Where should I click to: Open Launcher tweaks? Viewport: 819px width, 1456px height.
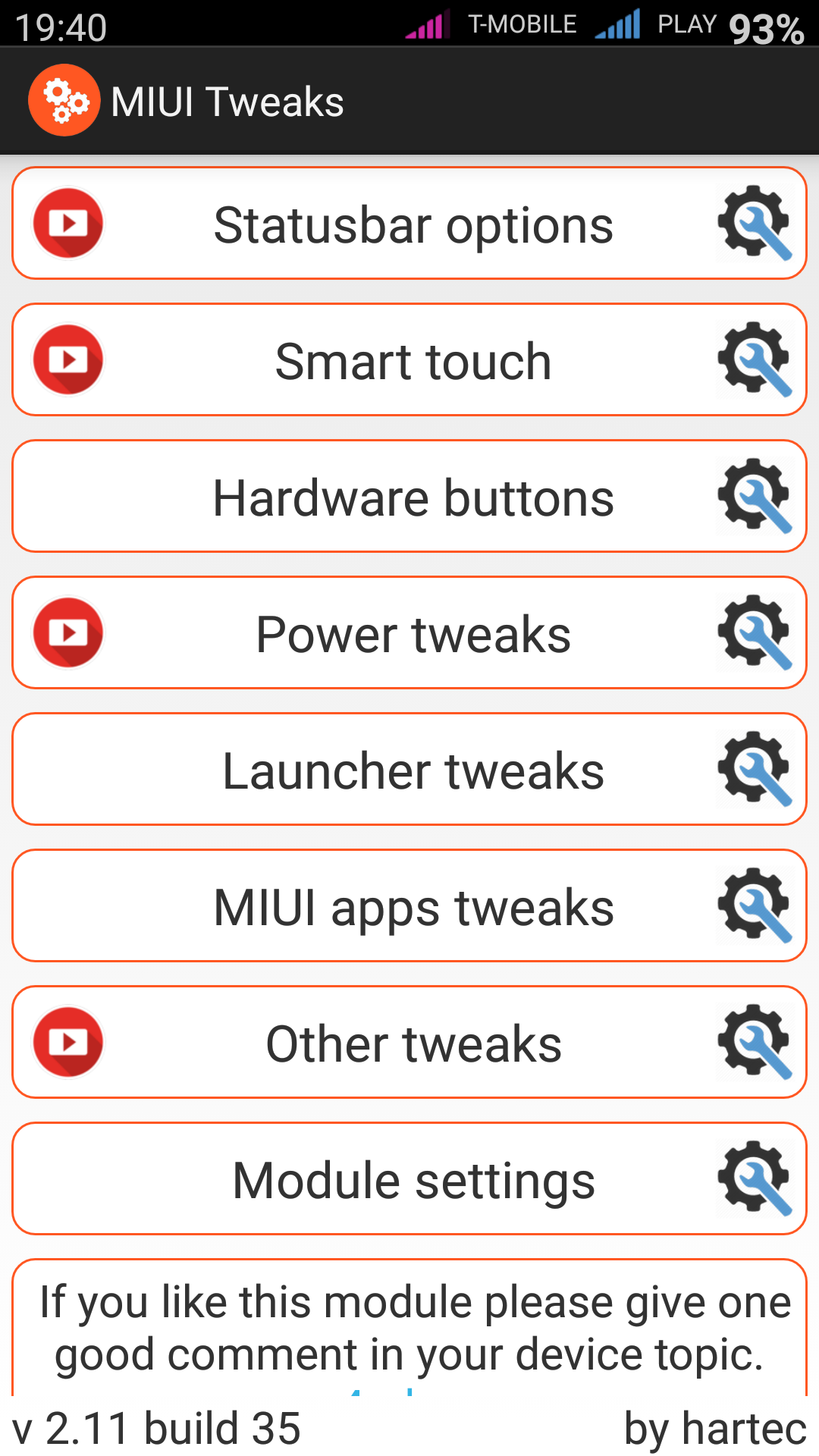[413, 770]
